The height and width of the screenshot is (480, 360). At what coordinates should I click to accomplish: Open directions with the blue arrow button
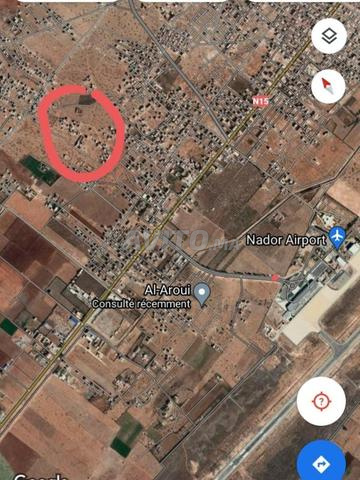(321, 463)
